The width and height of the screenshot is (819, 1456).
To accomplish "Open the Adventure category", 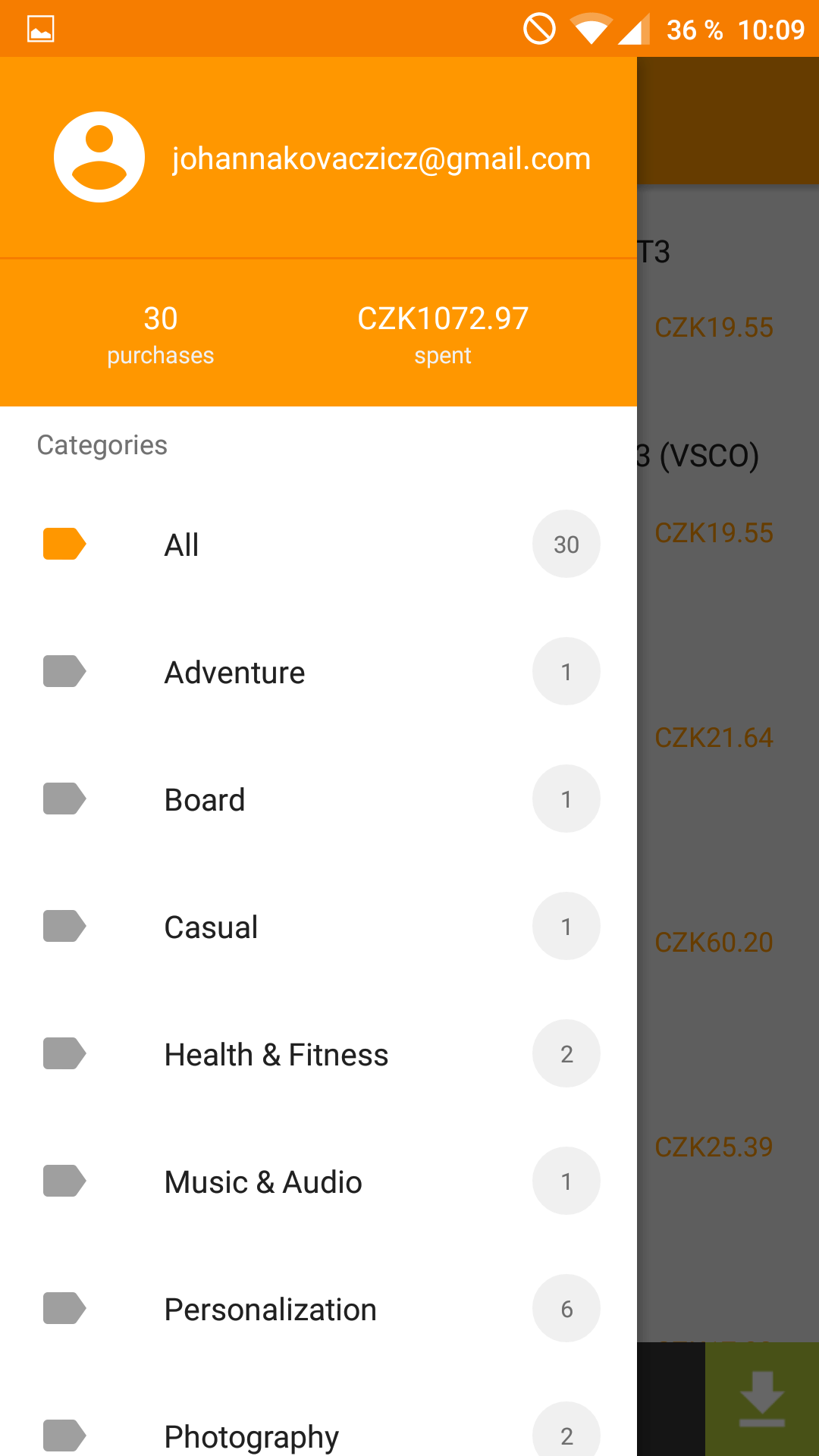I will pyautogui.click(x=318, y=672).
